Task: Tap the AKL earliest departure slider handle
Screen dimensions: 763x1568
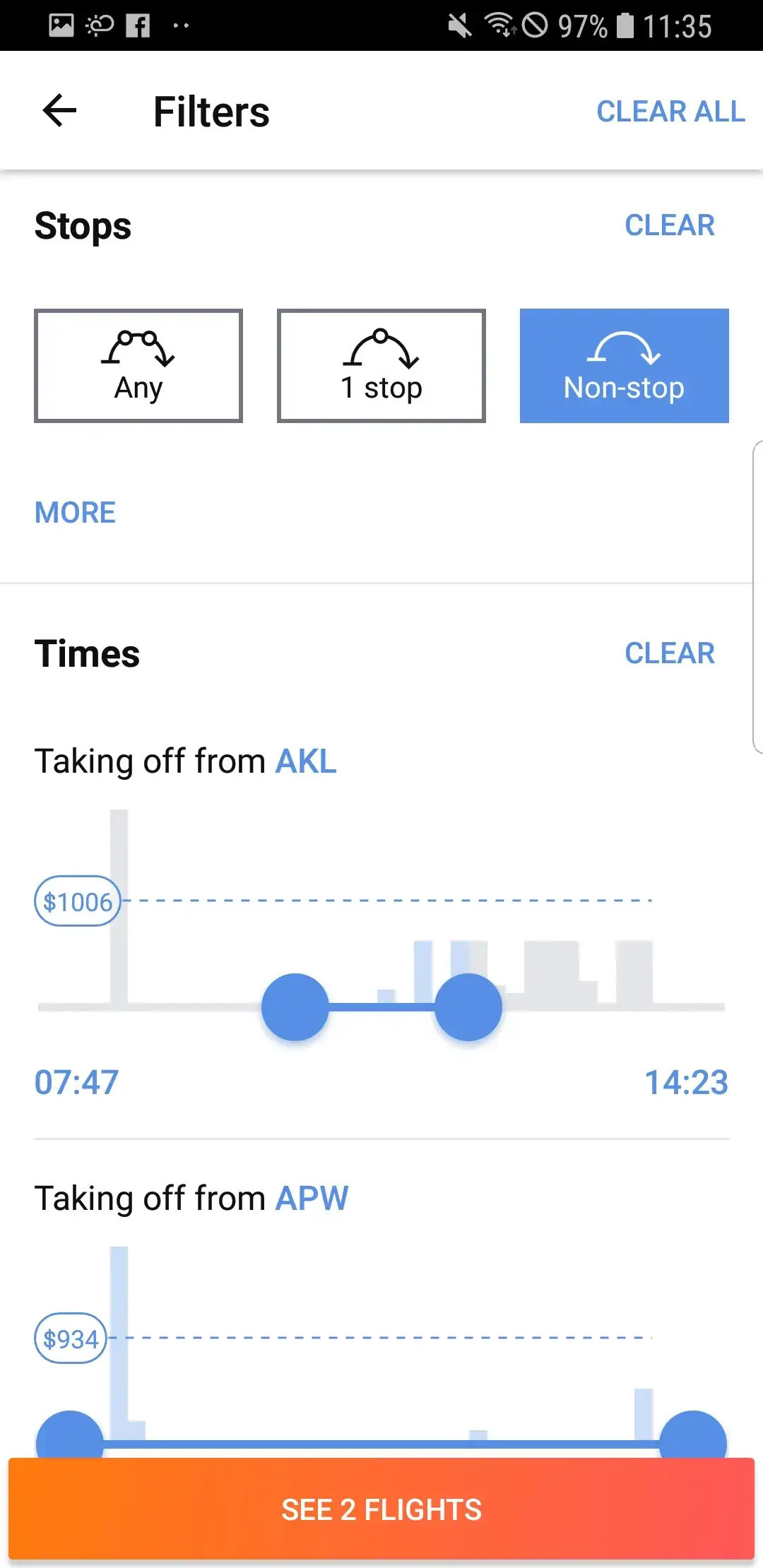Action: click(x=295, y=1007)
